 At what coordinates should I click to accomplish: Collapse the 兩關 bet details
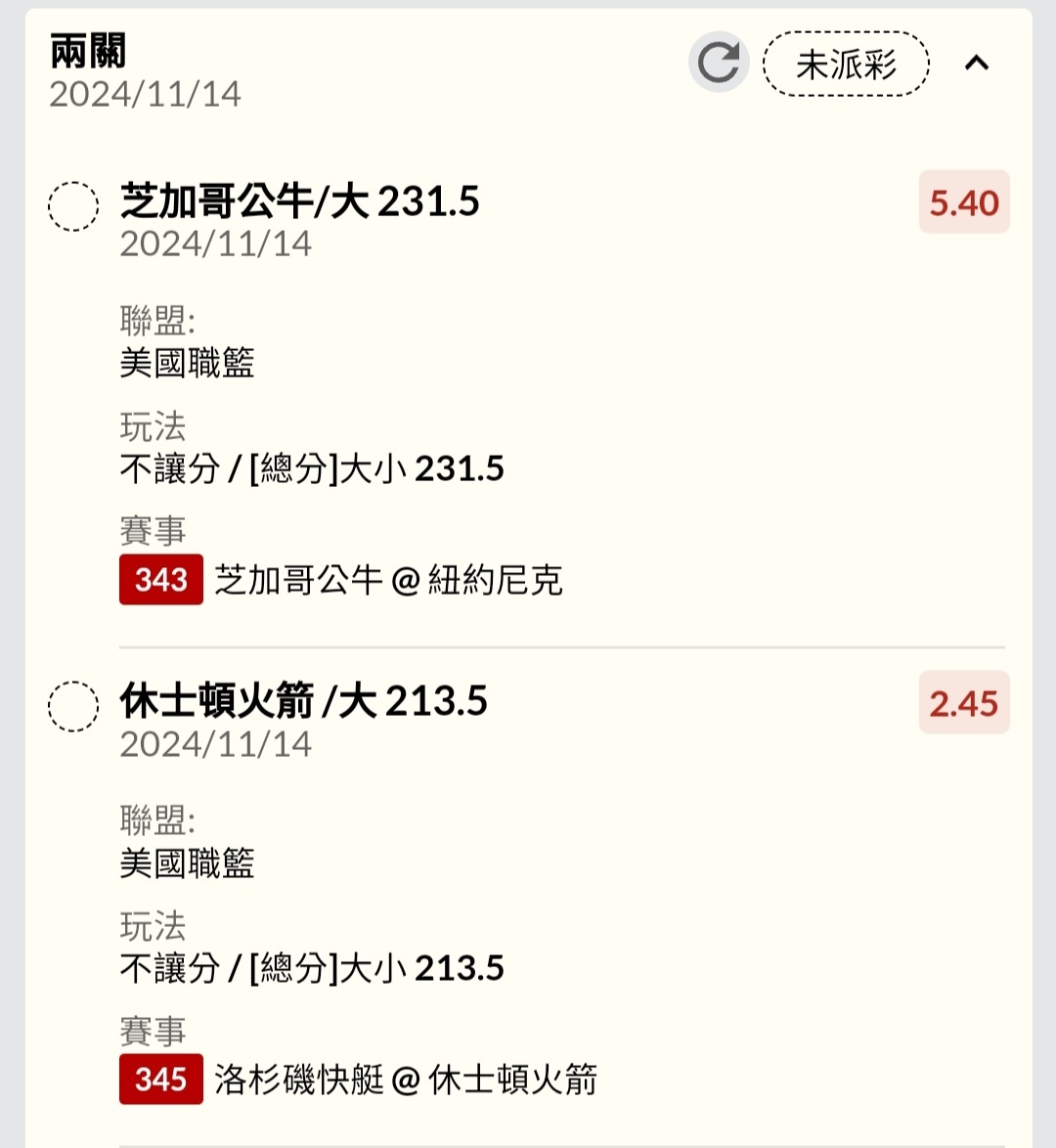977,64
